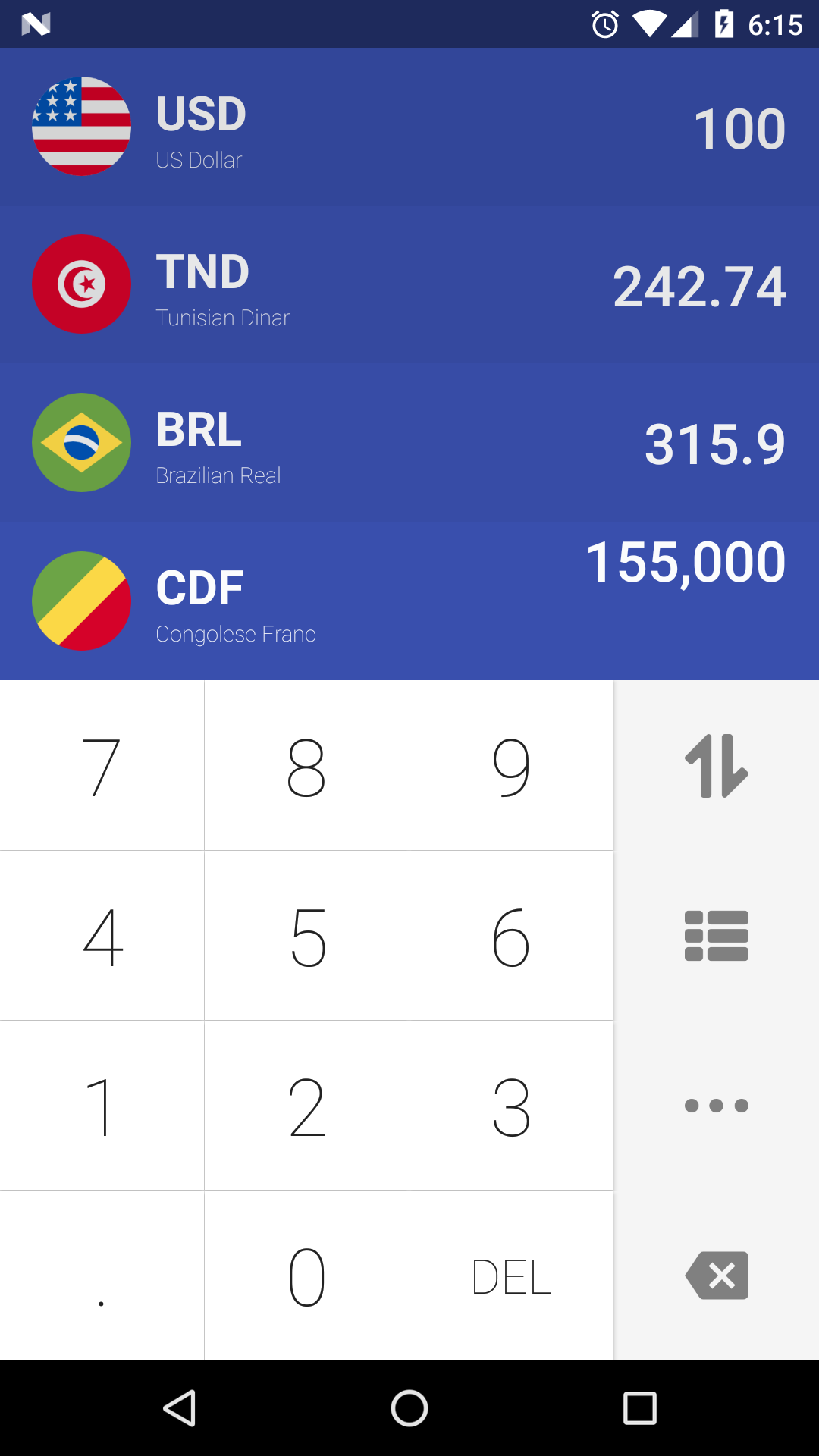Open the three-dot more options
Screen dimensions: 819x1456
(x=717, y=1106)
